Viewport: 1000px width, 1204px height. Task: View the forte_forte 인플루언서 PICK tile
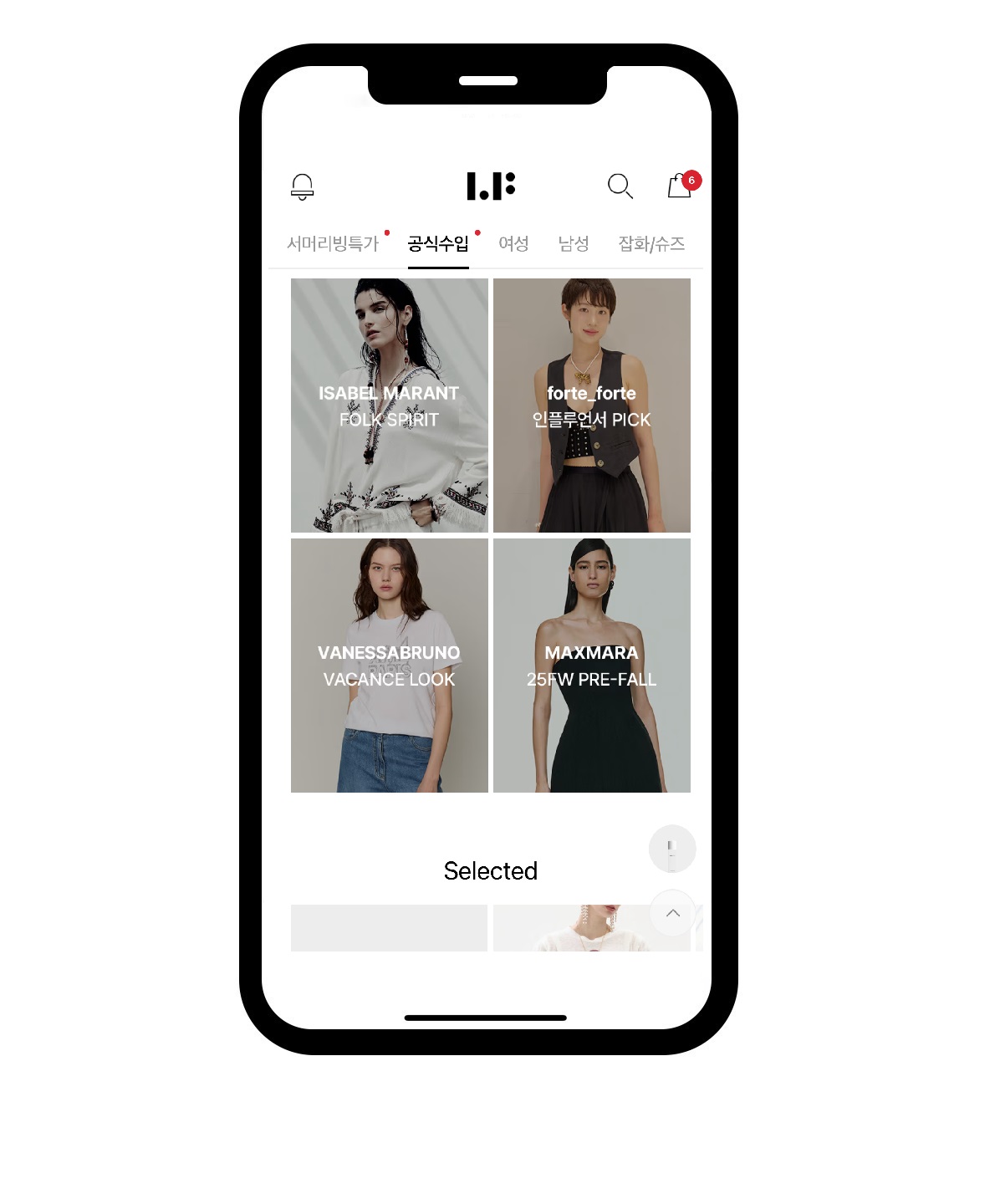(592, 406)
